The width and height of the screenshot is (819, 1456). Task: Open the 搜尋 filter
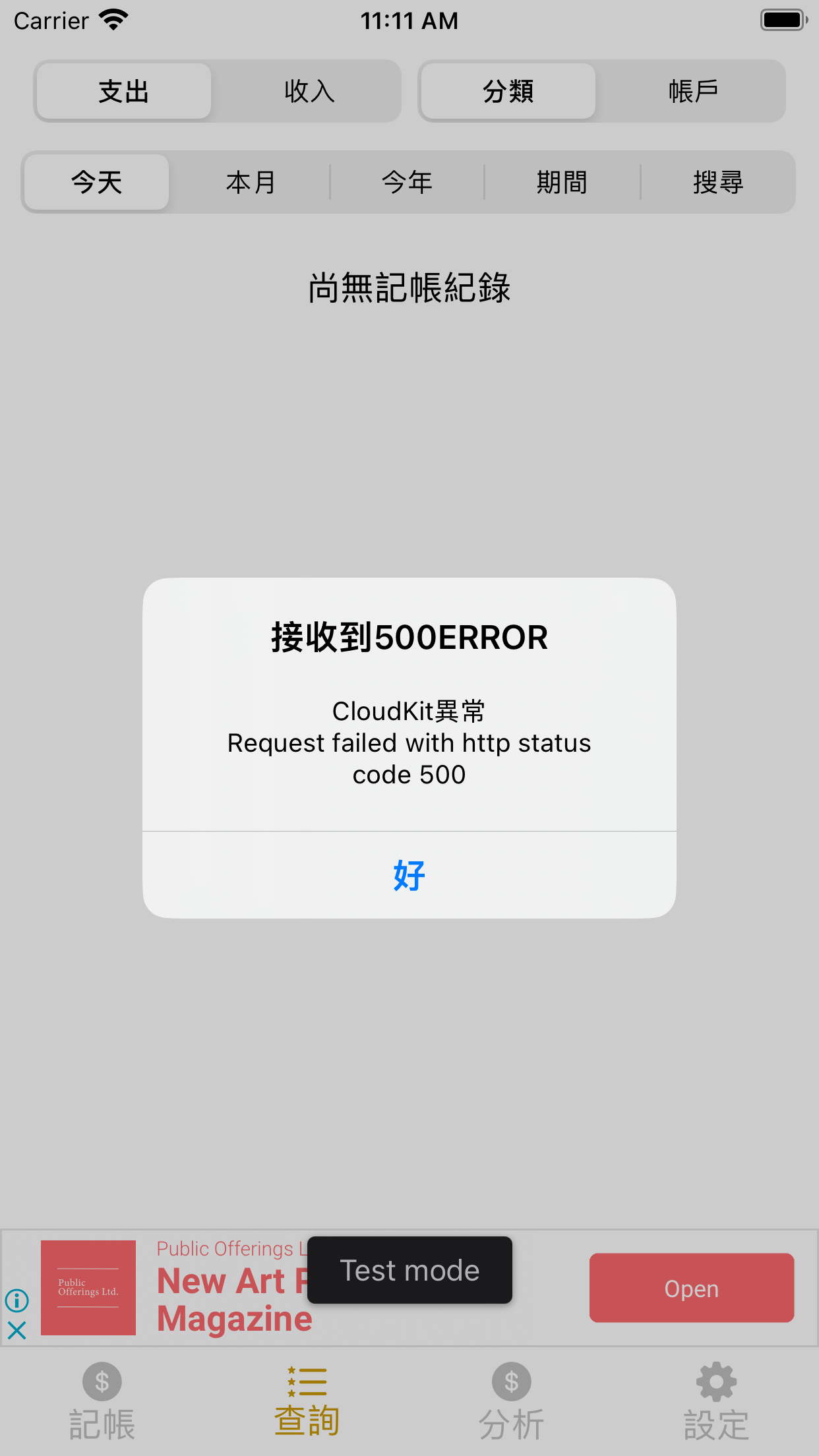tap(717, 182)
